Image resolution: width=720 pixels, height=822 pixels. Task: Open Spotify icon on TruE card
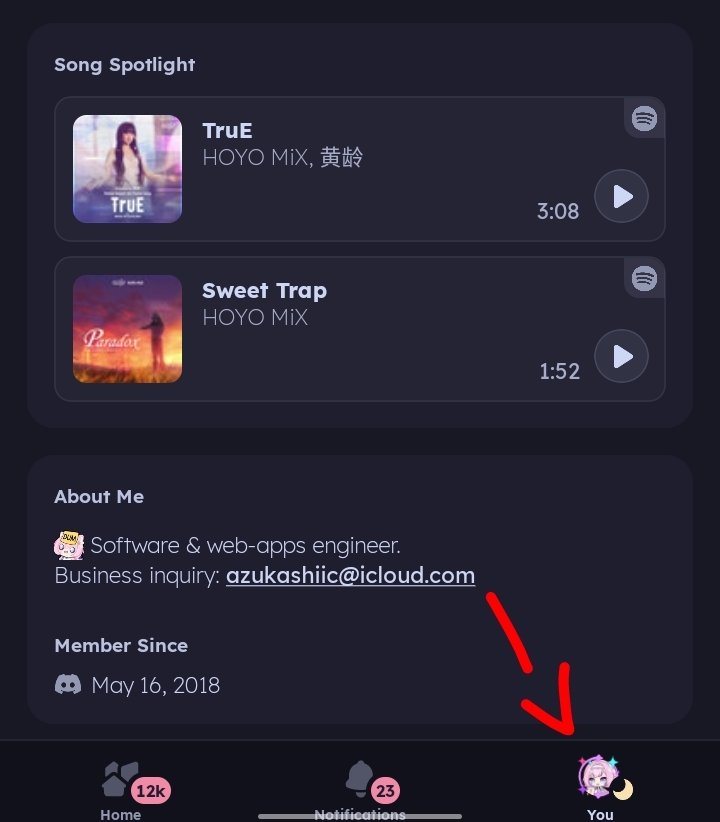[645, 118]
